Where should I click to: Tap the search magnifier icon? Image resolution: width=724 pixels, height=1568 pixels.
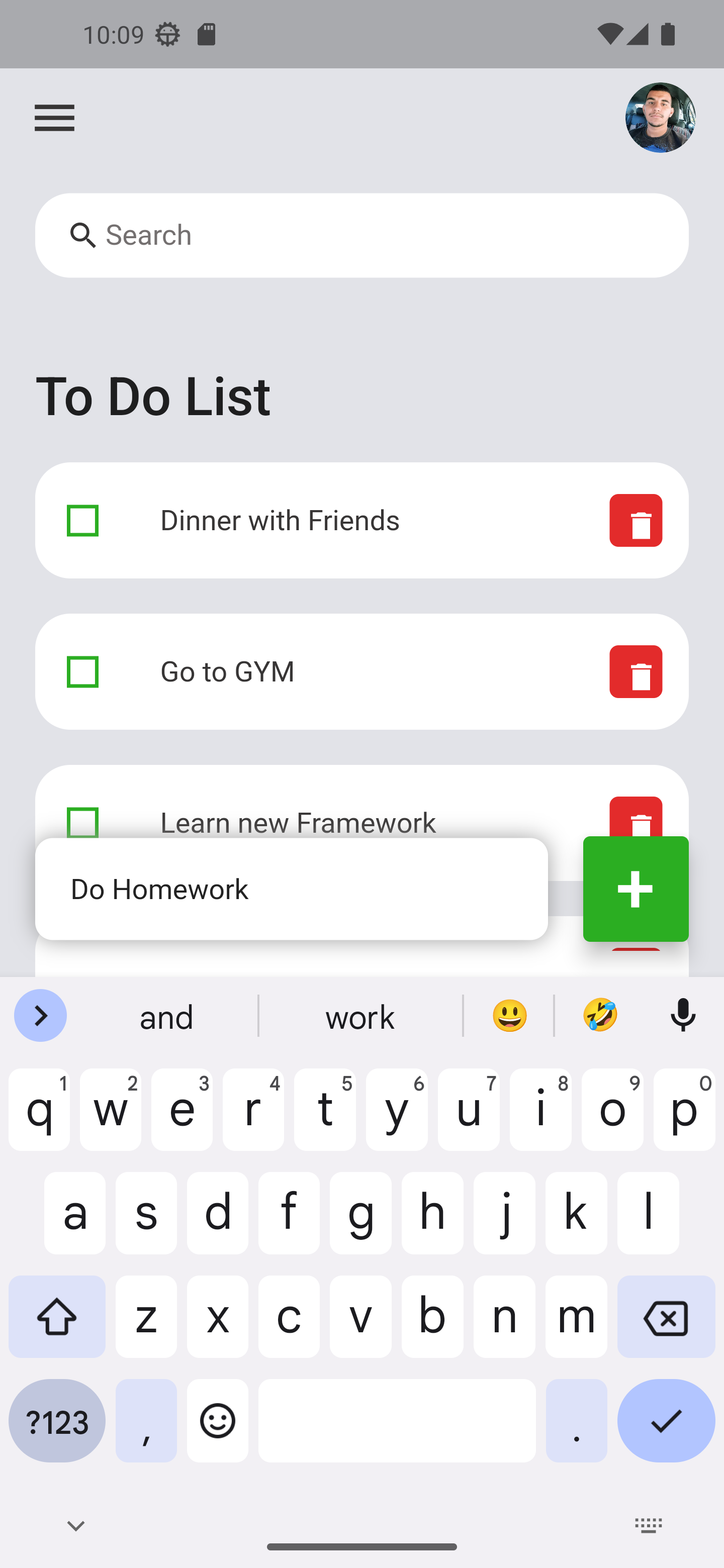(x=83, y=235)
